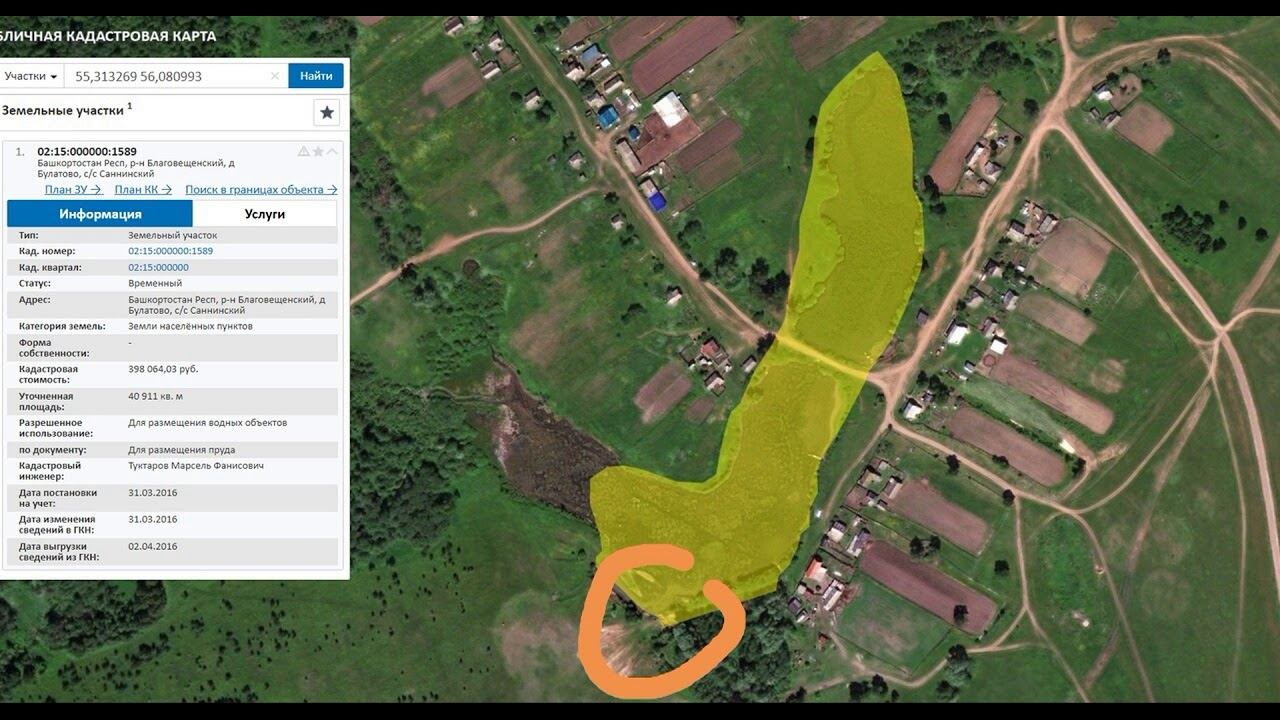Open the Участки object type dropdown
The width and height of the screenshot is (1280, 720).
[x=30, y=76]
